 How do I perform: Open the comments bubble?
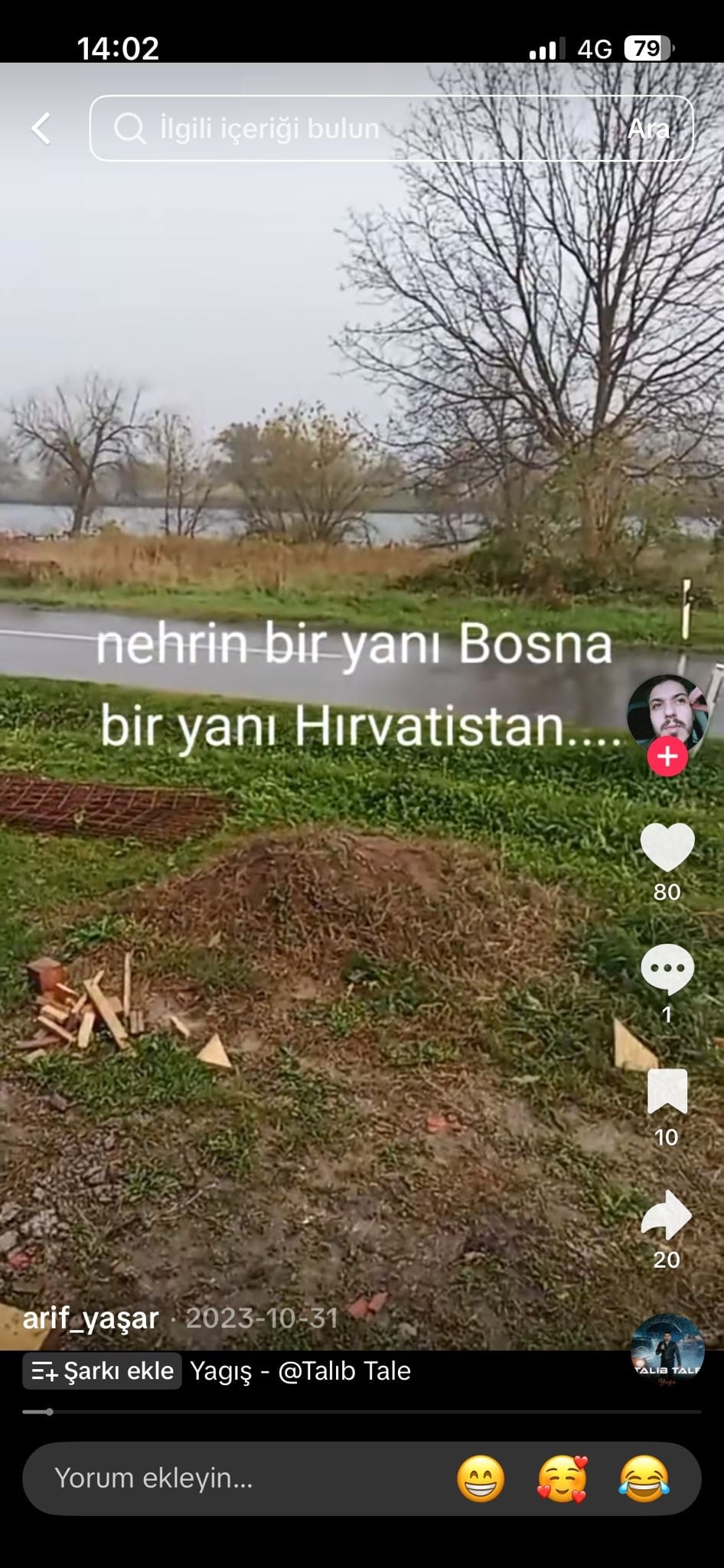[667, 969]
